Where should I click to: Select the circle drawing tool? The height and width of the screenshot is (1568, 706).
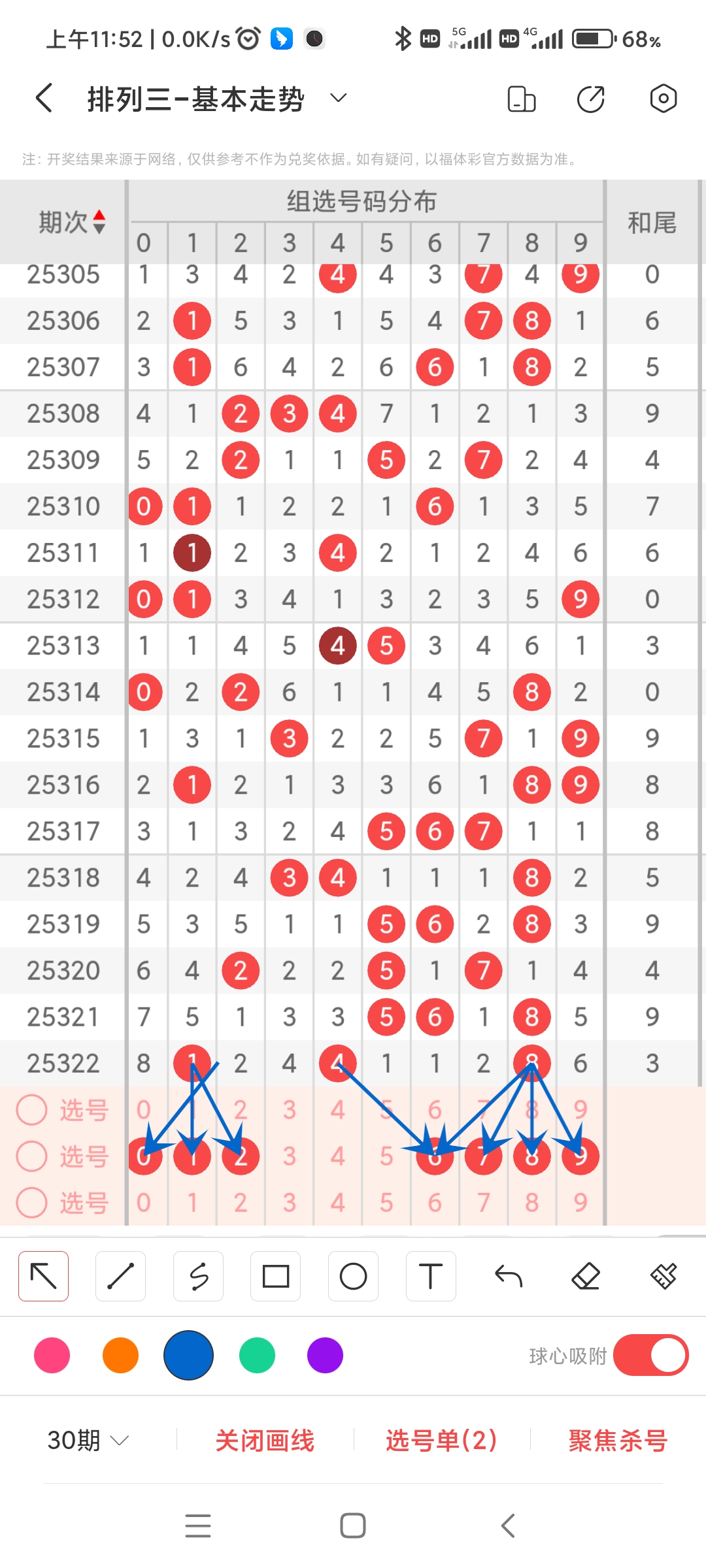pyautogui.click(x=353, y=1275)
